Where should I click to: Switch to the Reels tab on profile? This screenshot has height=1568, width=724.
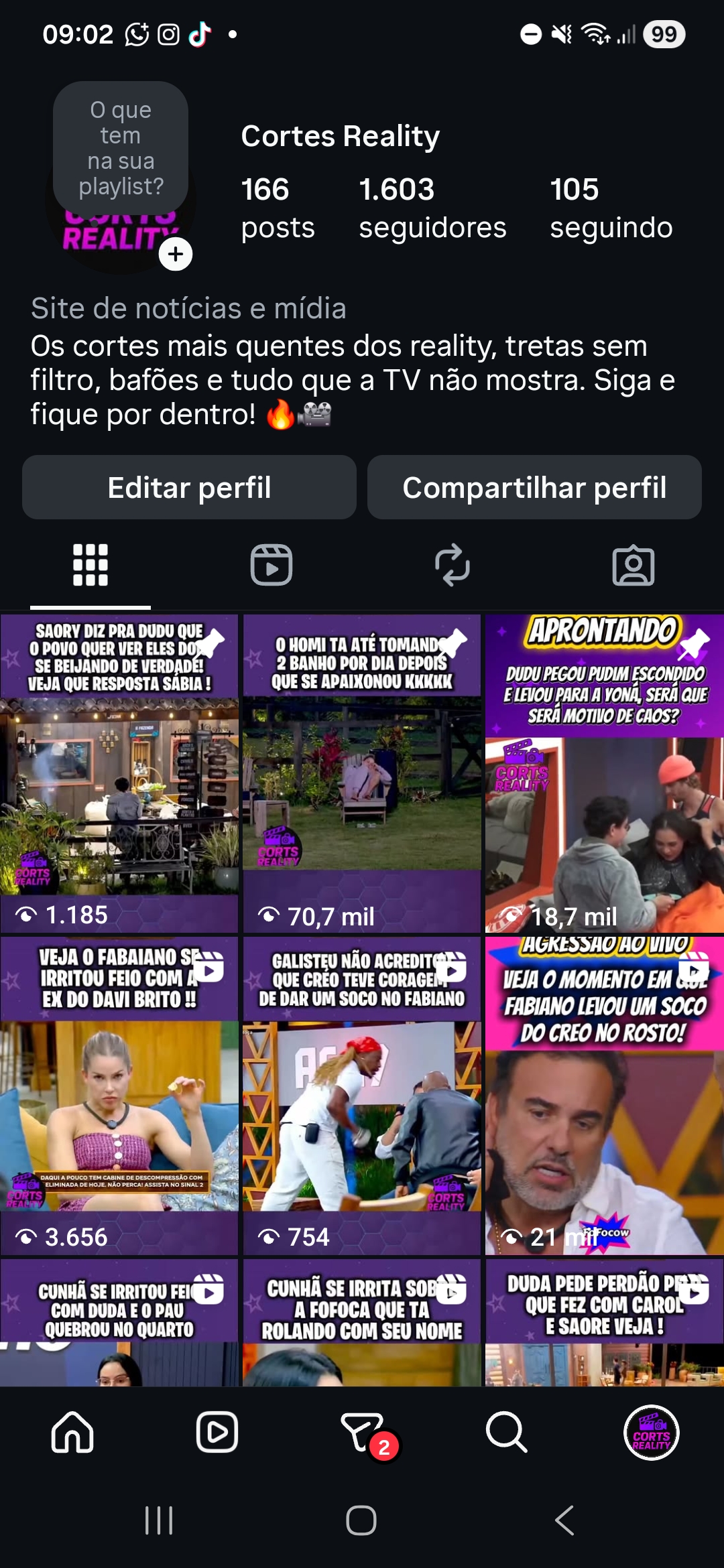[271, 565]
